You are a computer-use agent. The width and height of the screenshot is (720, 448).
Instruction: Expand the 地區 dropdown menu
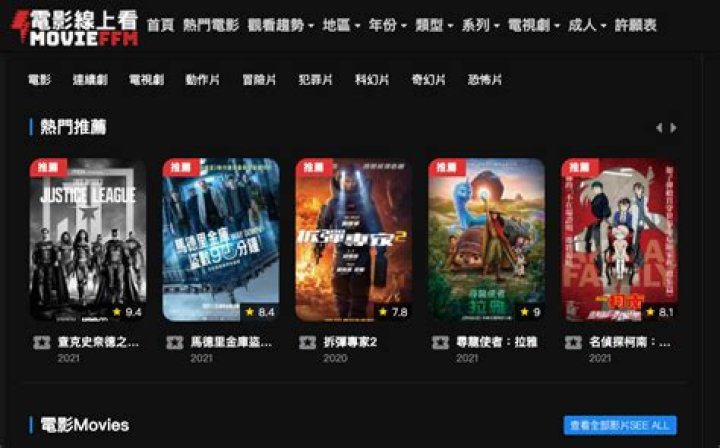tap(341, 25)
